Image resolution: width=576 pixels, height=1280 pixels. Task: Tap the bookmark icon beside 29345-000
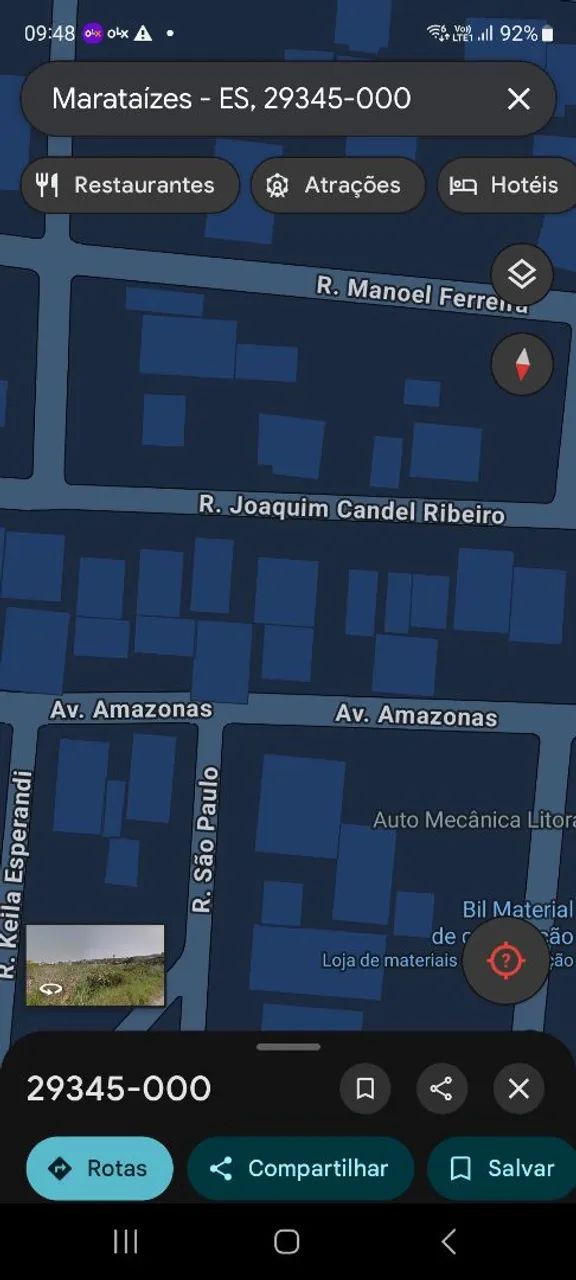(x=365, y=1088)
